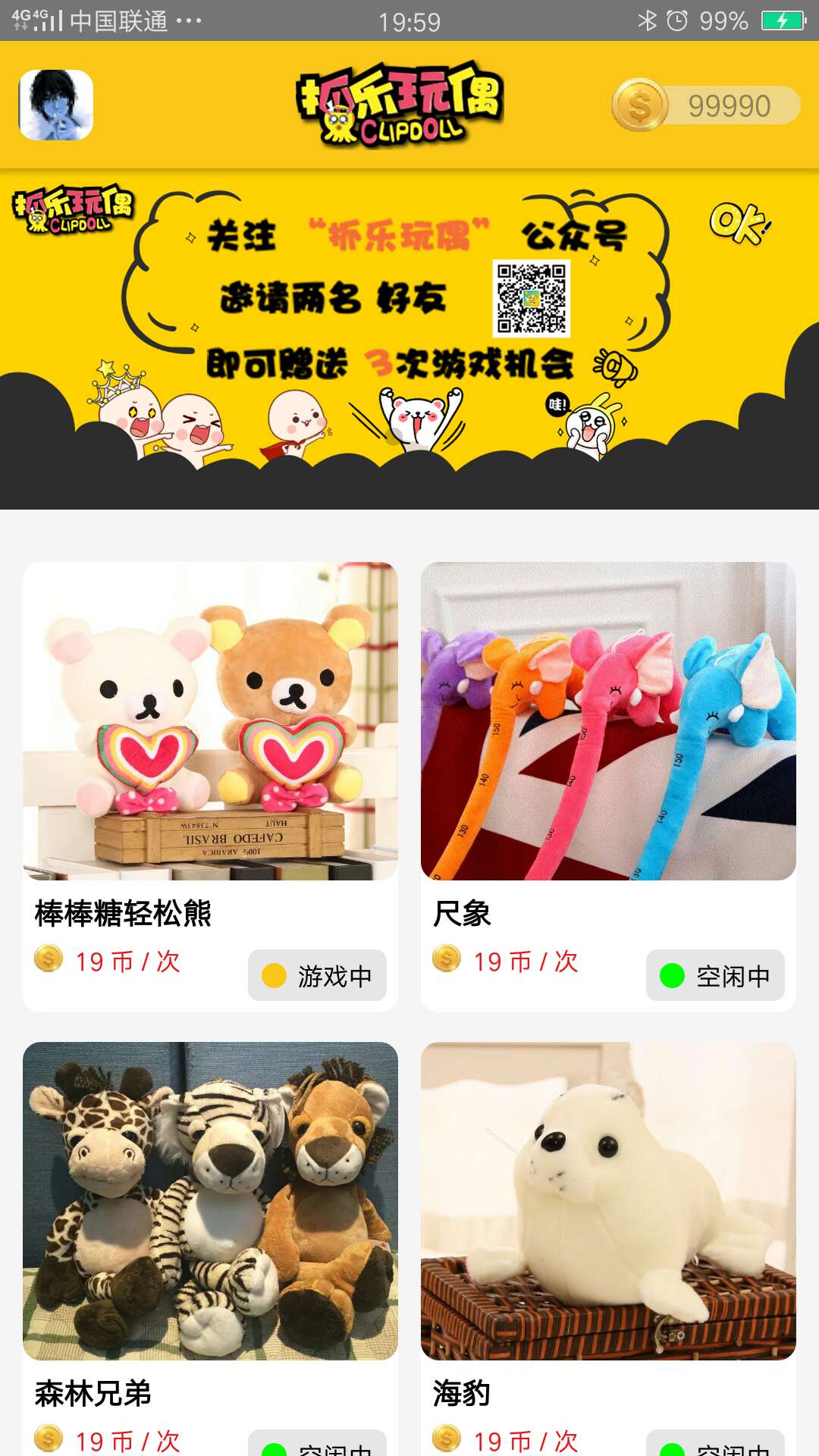Tap the 空闲中 button on 尺象

click(x=715, y=975)
